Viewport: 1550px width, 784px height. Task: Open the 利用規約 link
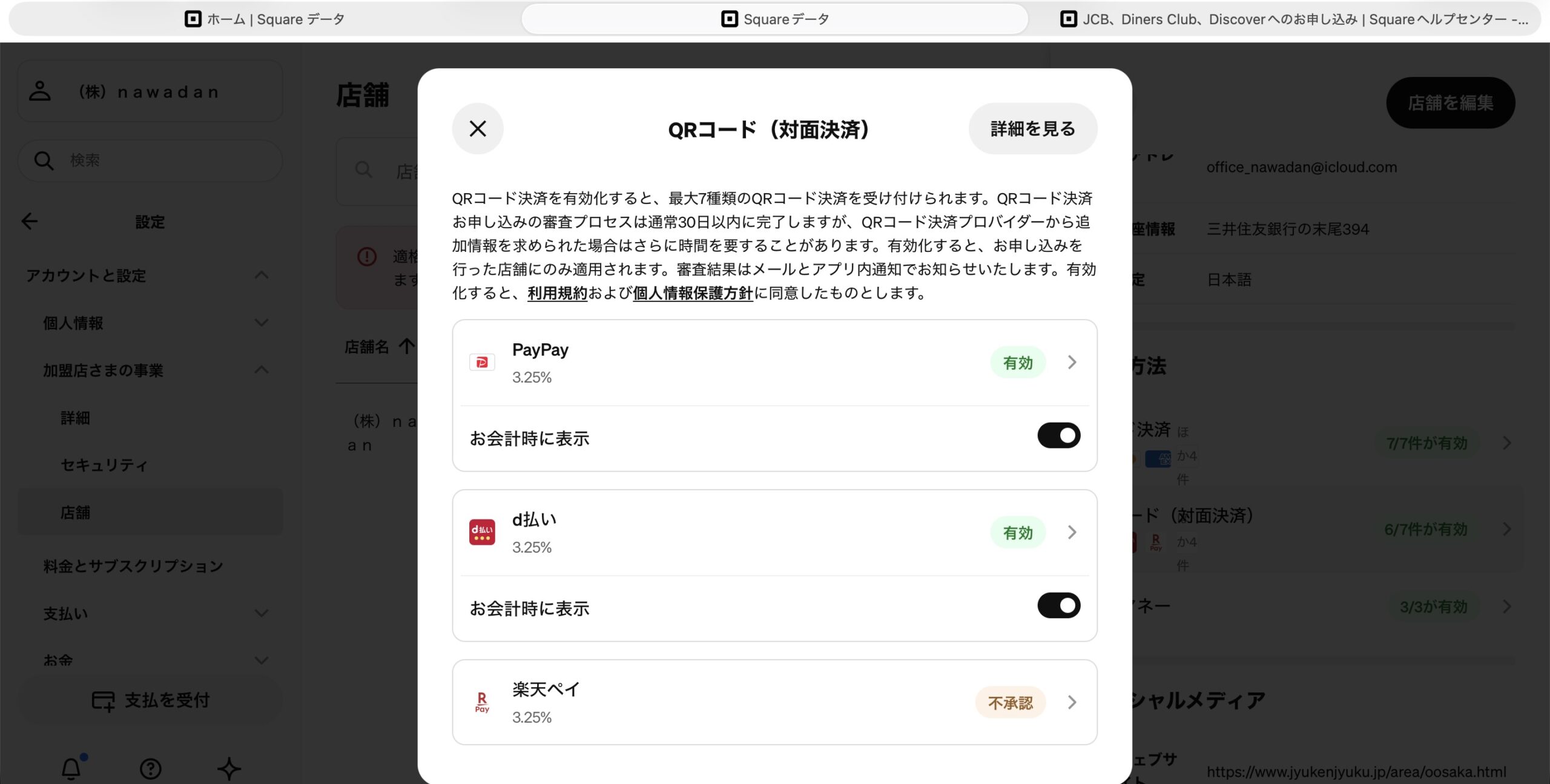click(x=557, y=294)
